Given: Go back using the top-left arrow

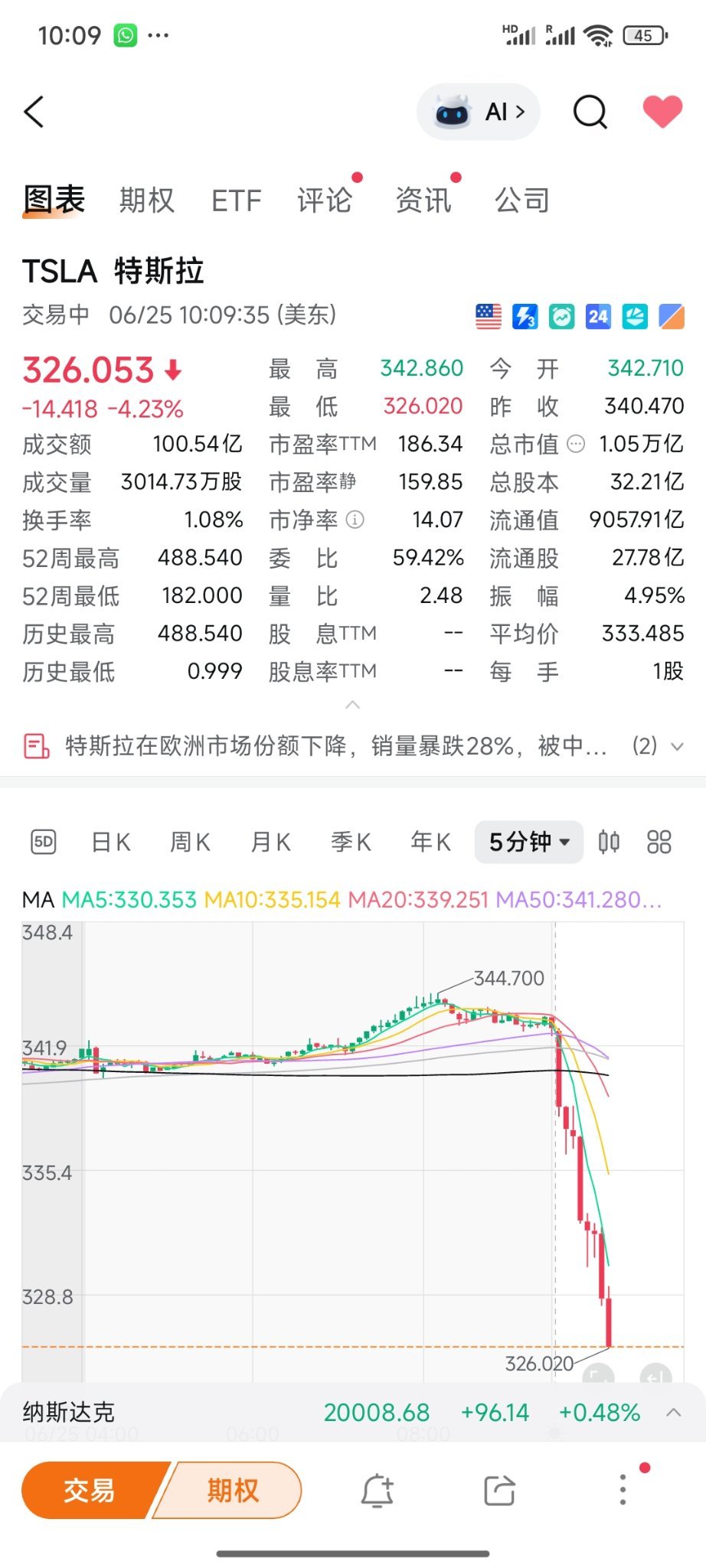Looking at the screenshot, I should [34, 112].
